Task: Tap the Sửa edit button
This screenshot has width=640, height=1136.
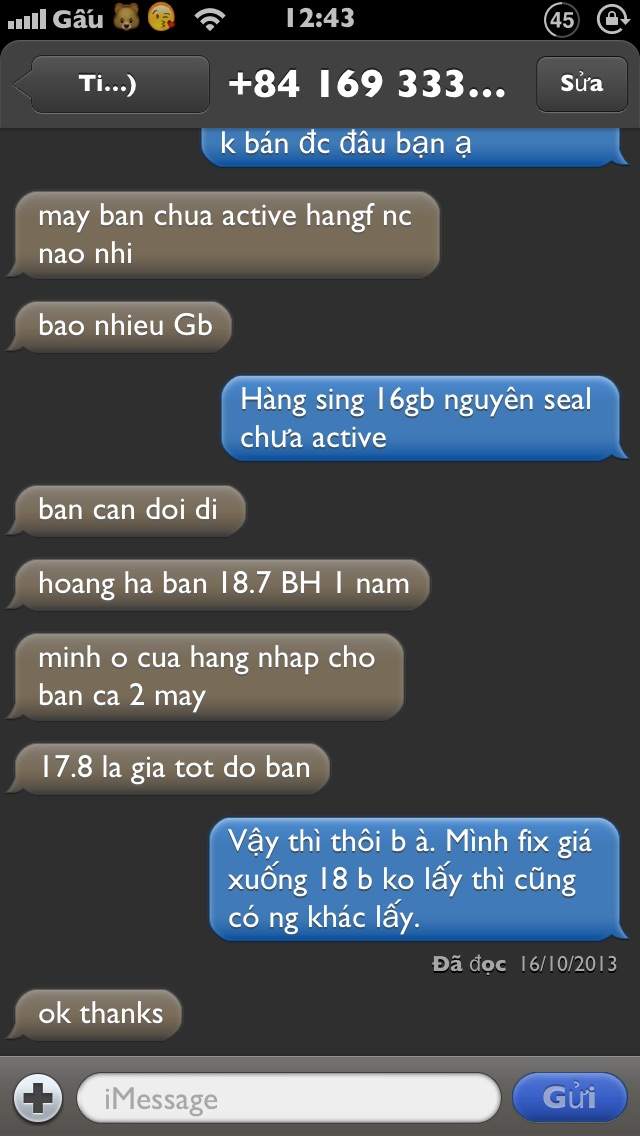Action: [x=581, y=84]
